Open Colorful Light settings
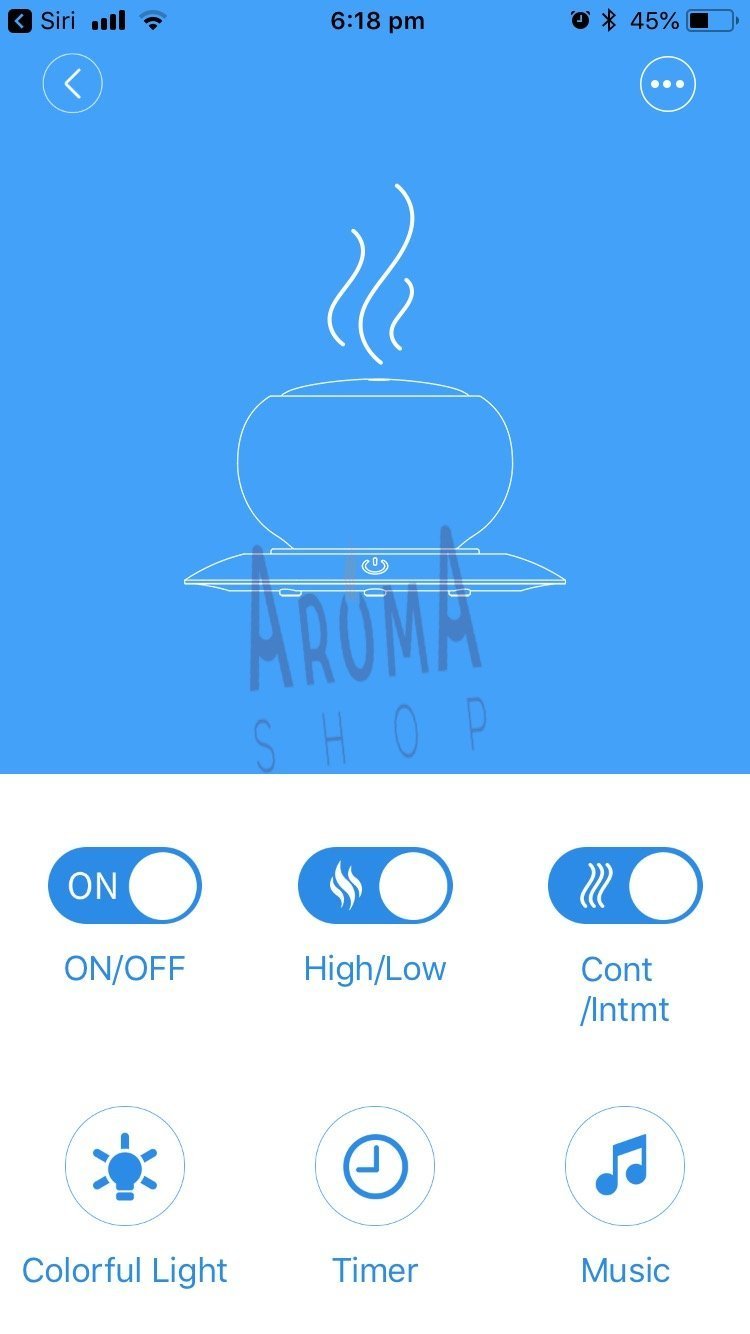Image resolution: width=750 pixels, height=1334 pixels. click(x=125, y=1166)
